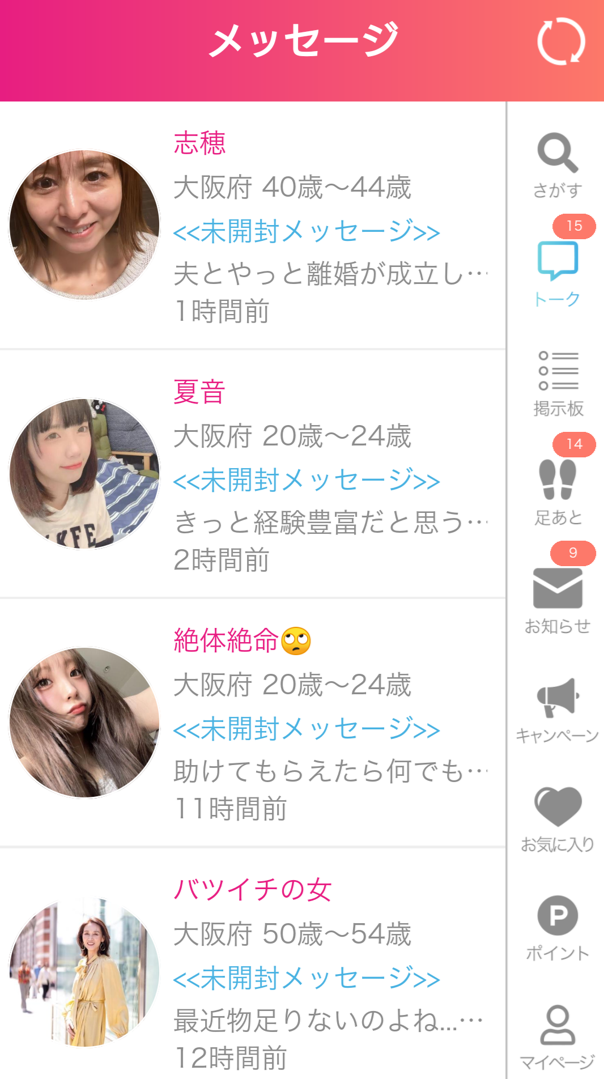Open マイページ

point(557,1036)
